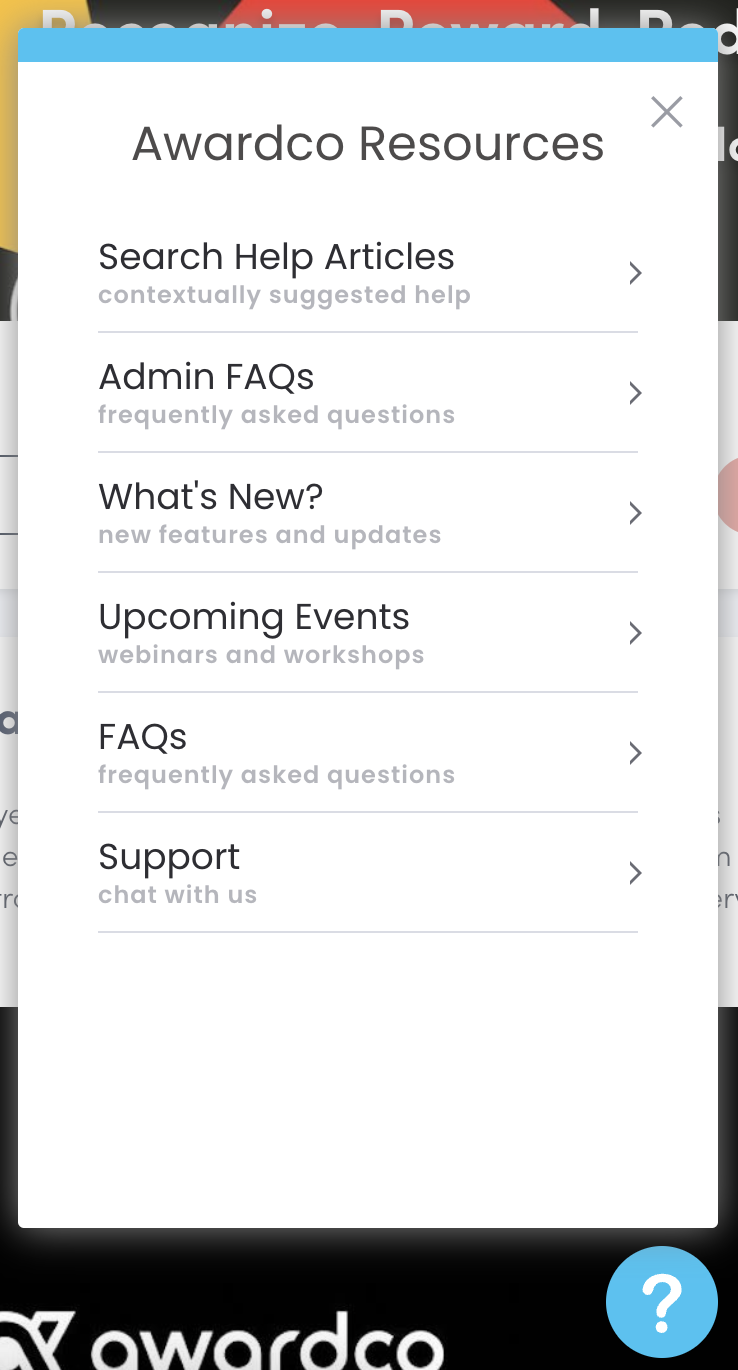The image size is (738, 1370).
Task: Expand the Upcoming Events section
Action: click(x=253, y=617)
